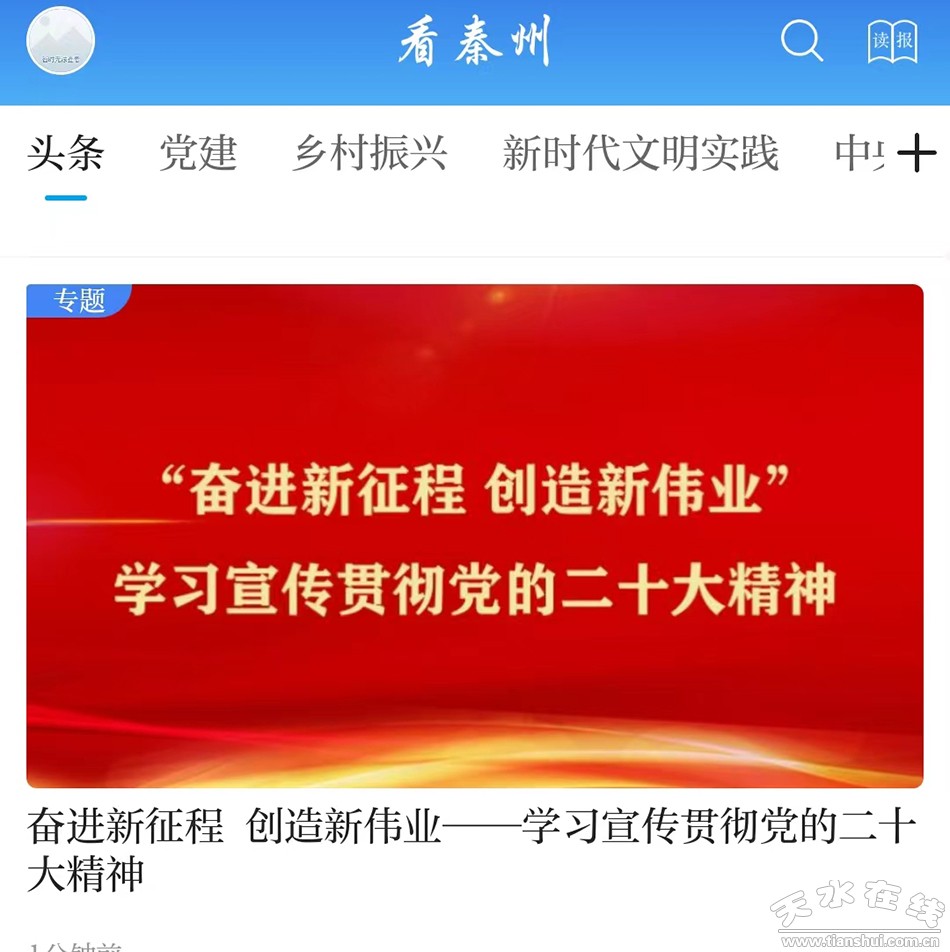
Task: Select the 乡村振兴 tab
Action: (370, 154)
